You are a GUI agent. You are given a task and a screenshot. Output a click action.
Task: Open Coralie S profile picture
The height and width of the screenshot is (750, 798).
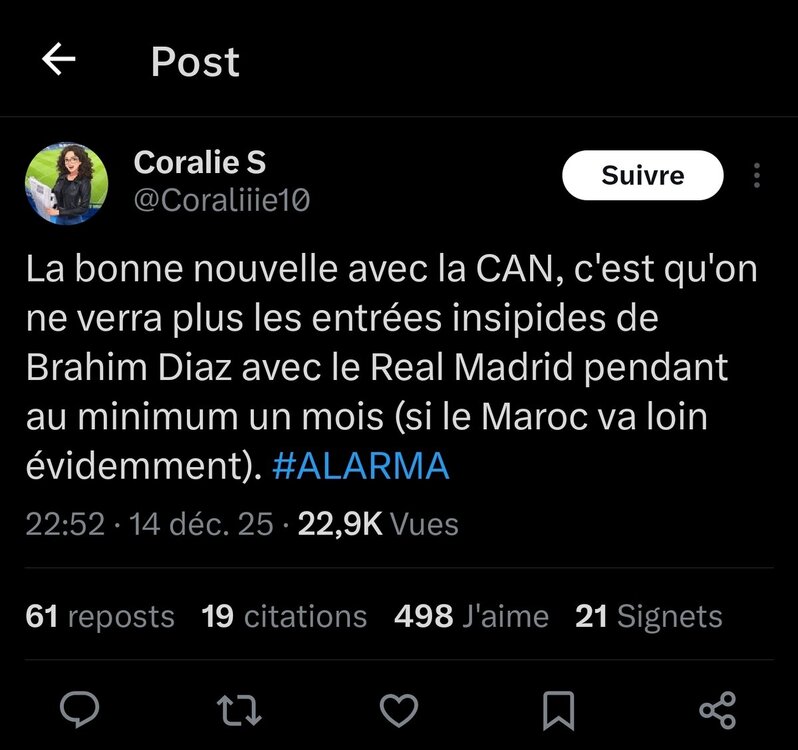point(66,182)
